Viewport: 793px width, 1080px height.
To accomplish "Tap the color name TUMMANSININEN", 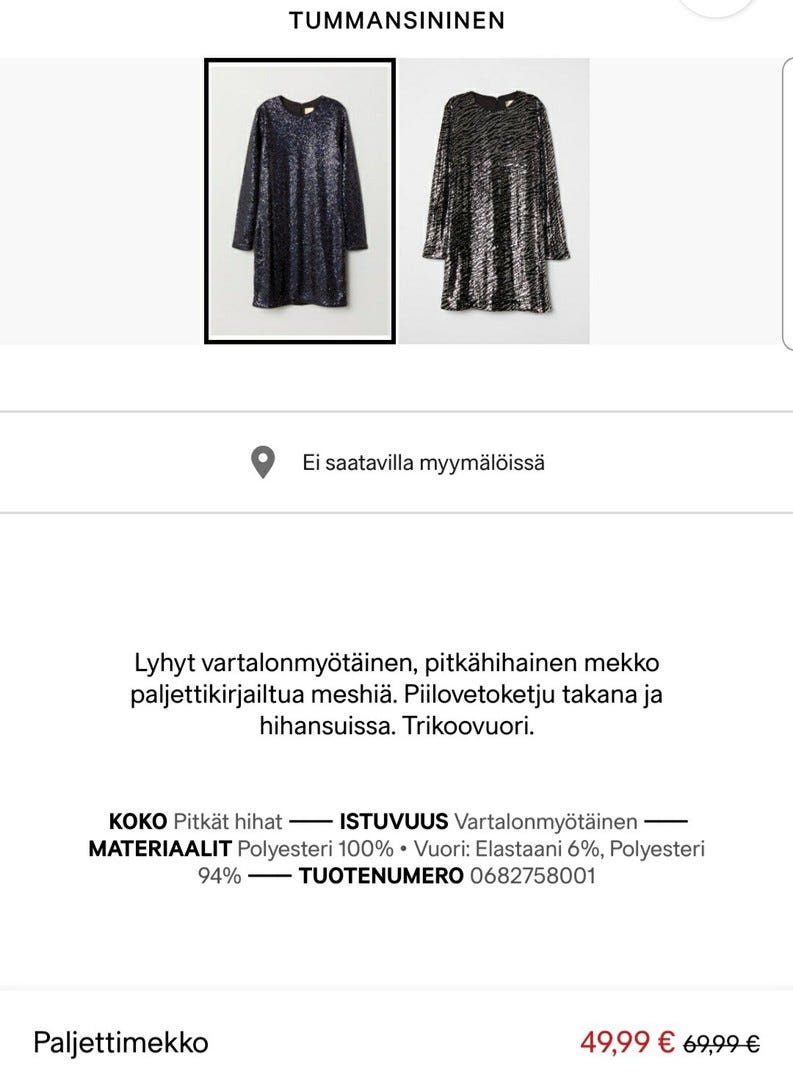I will 396,18.
